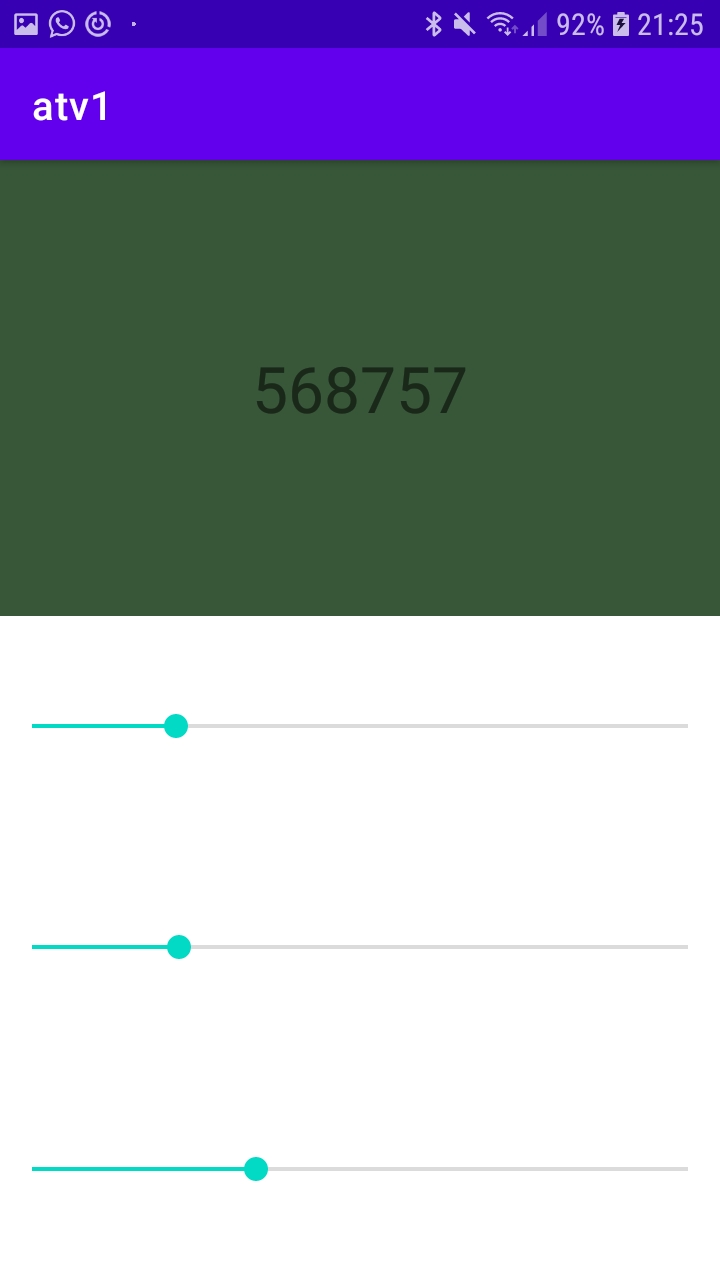Tap the data usage notification icon

click(x=99, y=23)
